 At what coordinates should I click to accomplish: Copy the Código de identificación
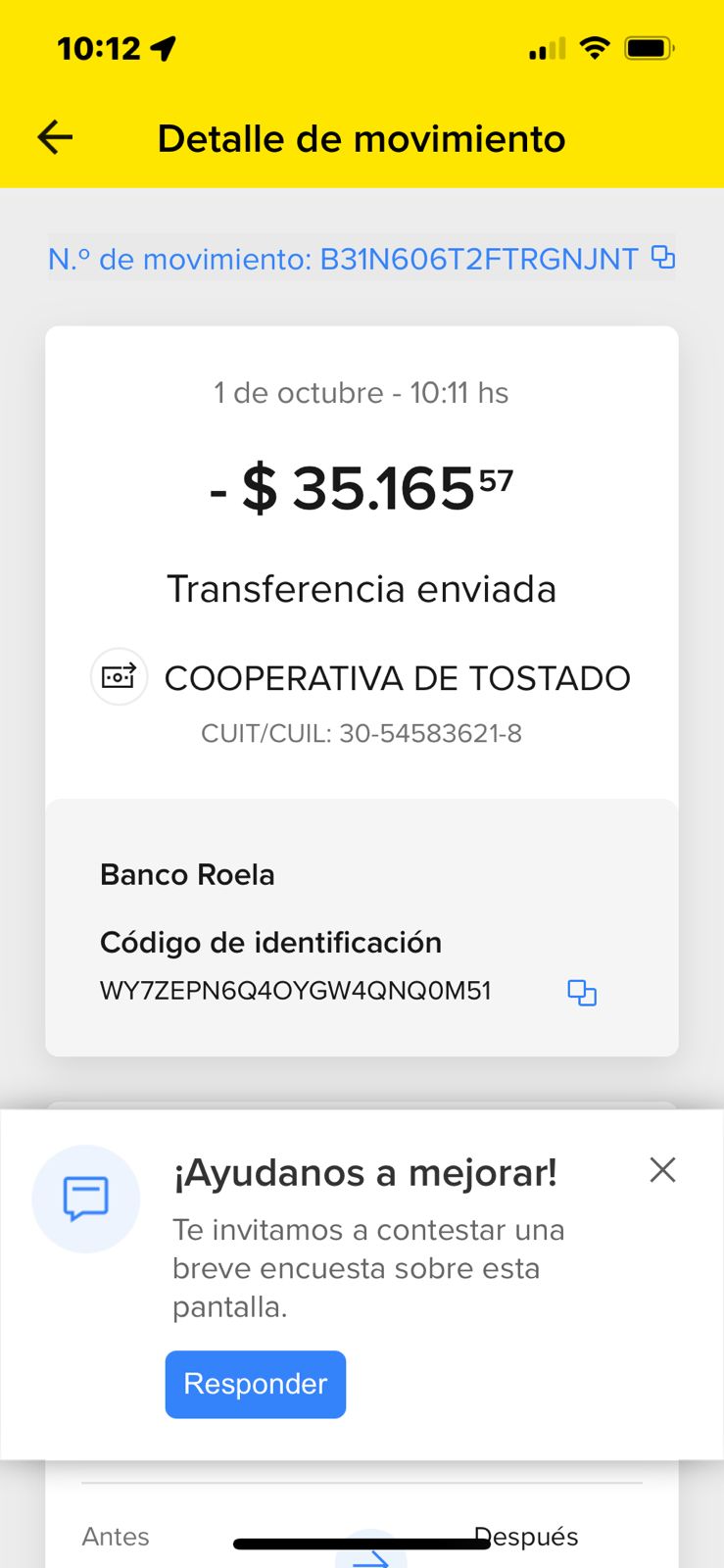(x=582, y=993)
